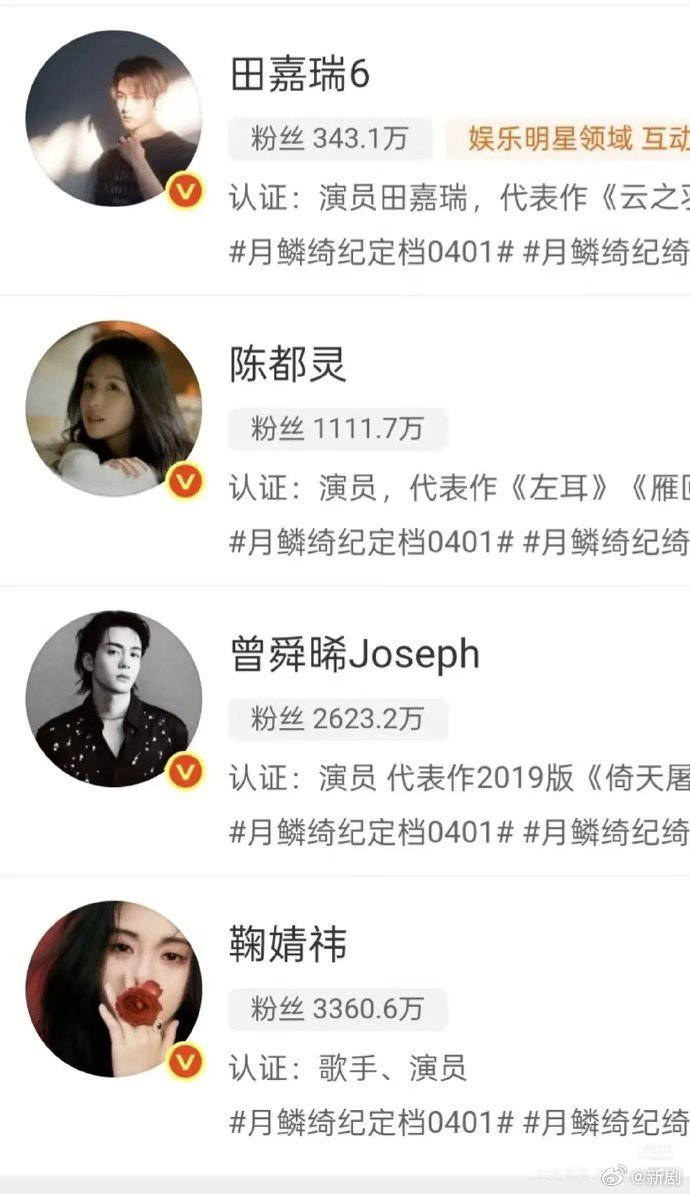Tap 田嘉瑞6's avatar picture
The image size is (690, 1194).
pos(113,118)
